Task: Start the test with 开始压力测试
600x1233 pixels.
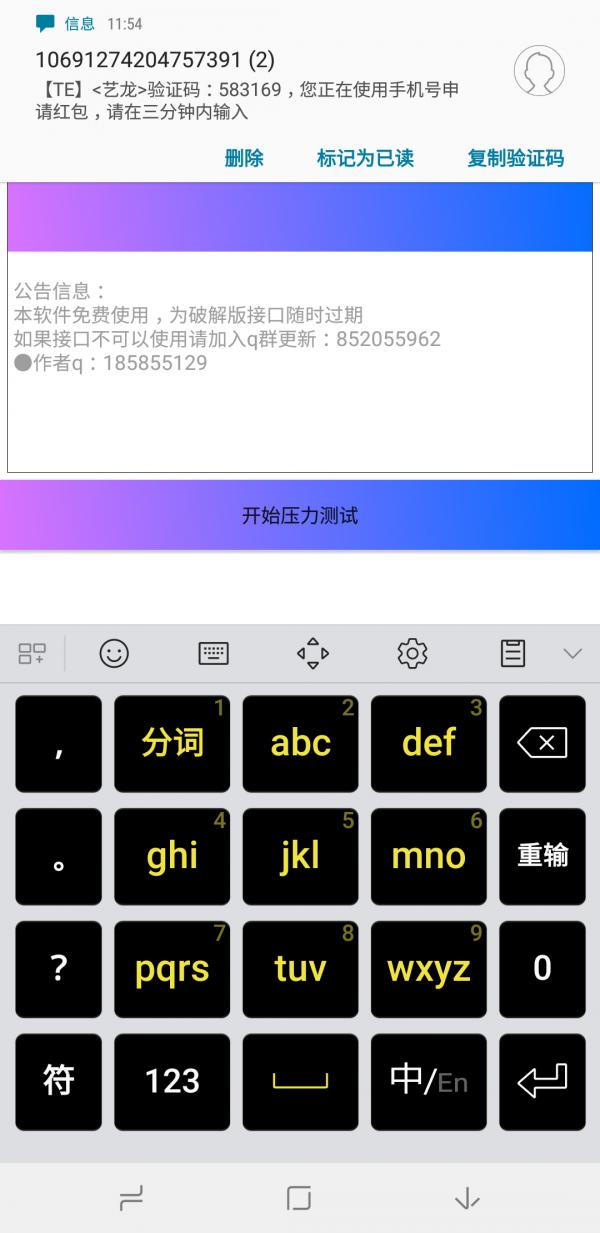Action: pos(300,516)
